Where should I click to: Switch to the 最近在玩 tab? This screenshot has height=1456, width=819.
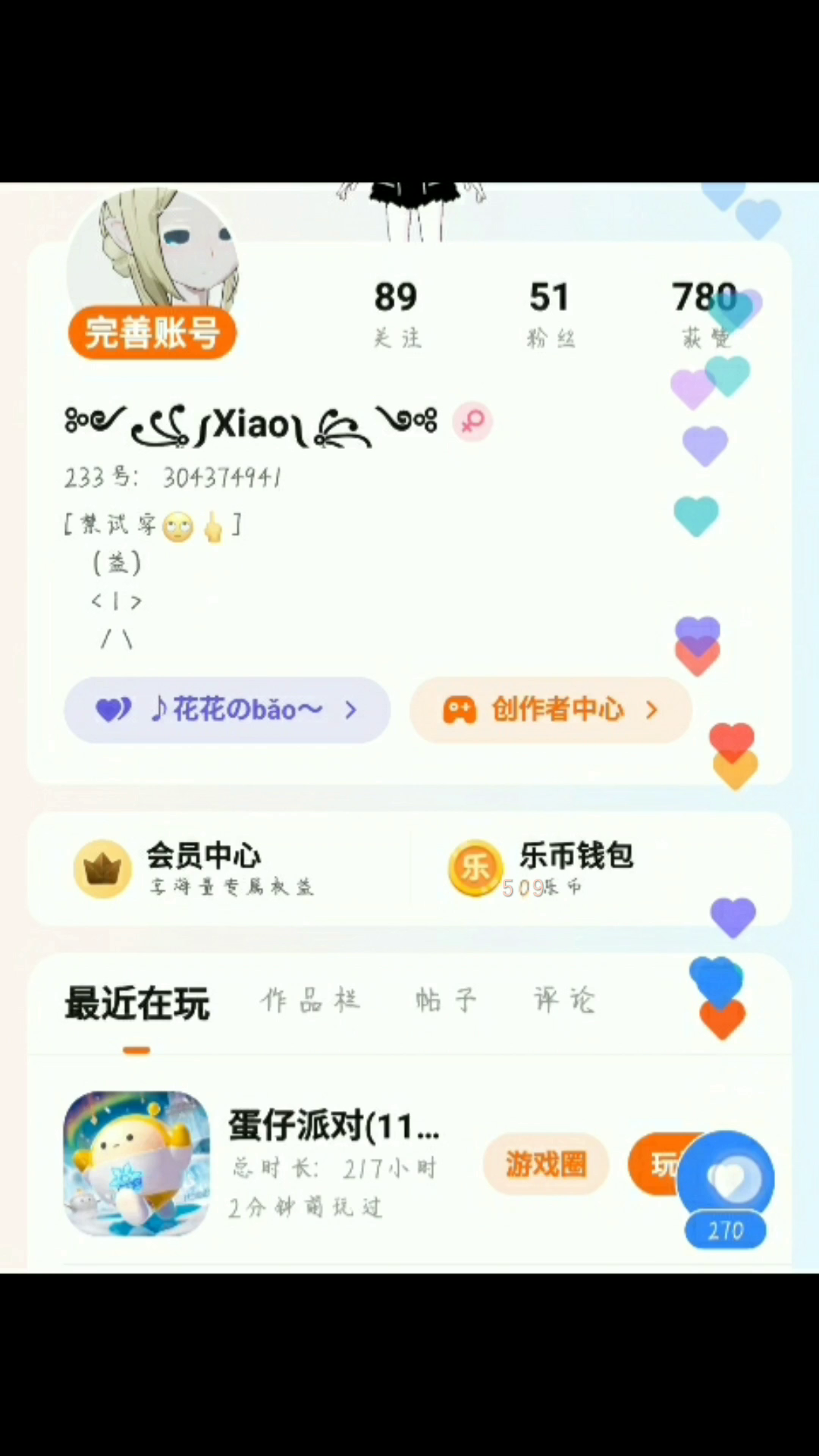coord(136,1003)
